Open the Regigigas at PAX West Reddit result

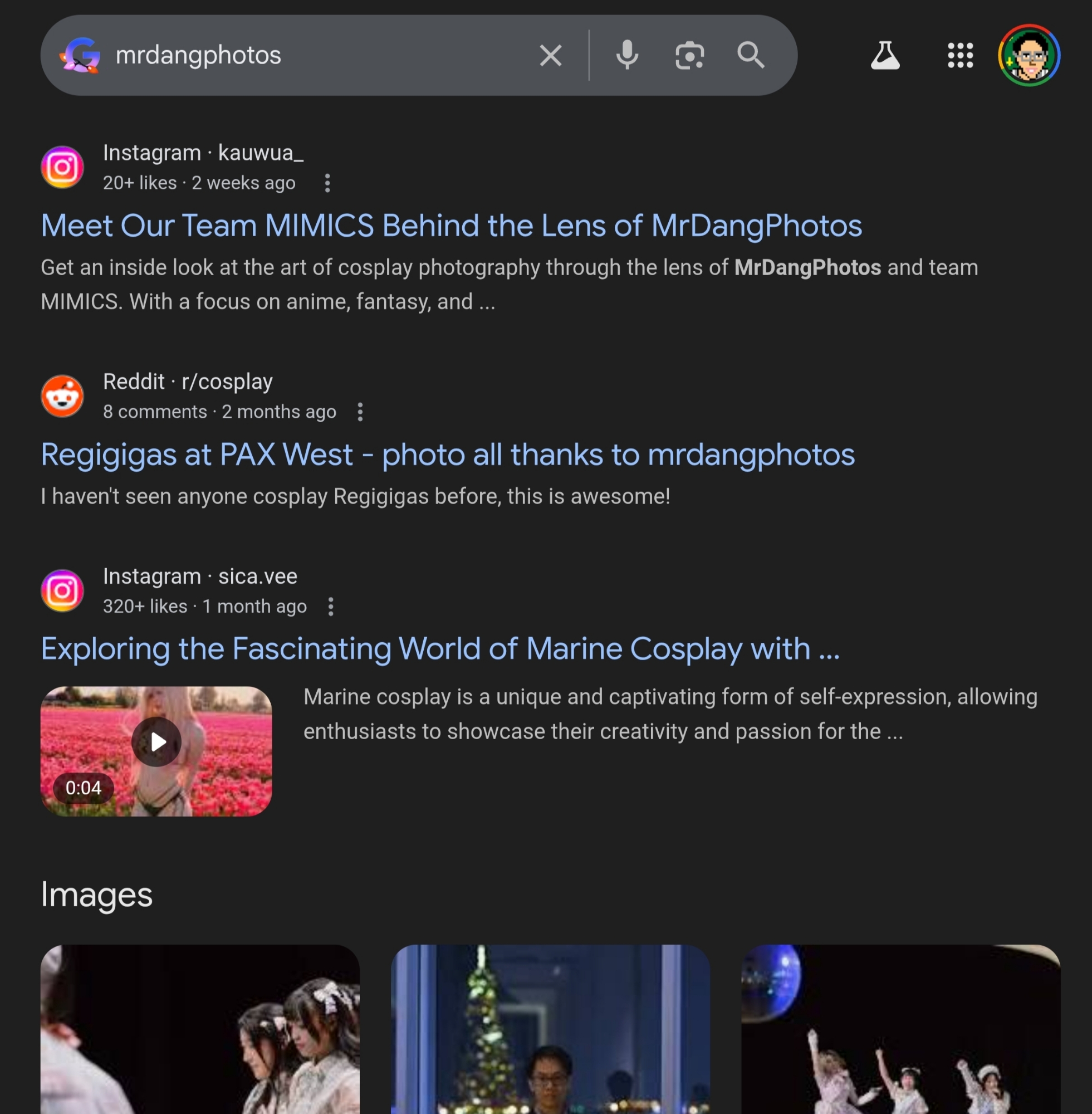point(447,455)
